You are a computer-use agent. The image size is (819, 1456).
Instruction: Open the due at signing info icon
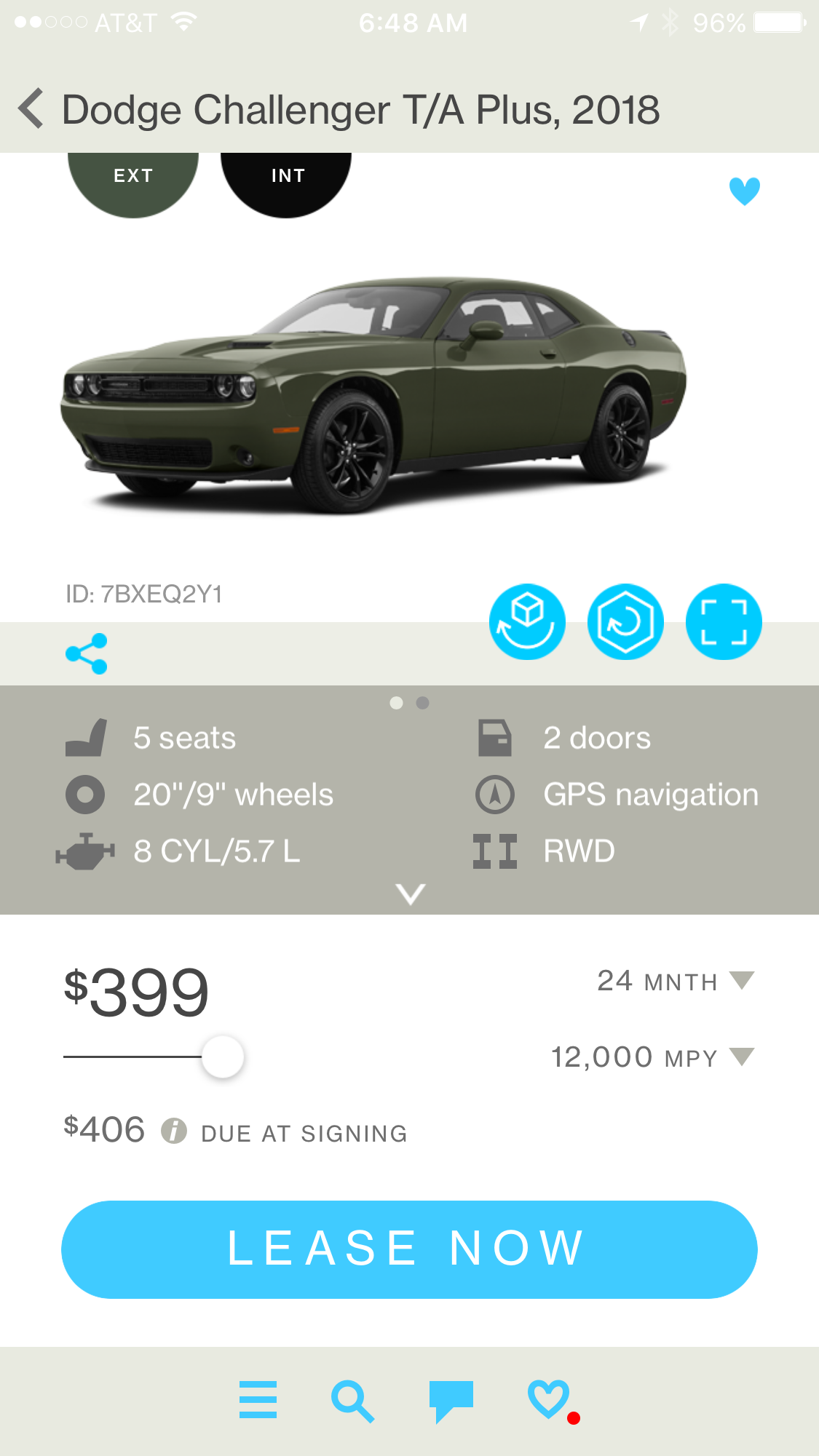pos(174,1131)
